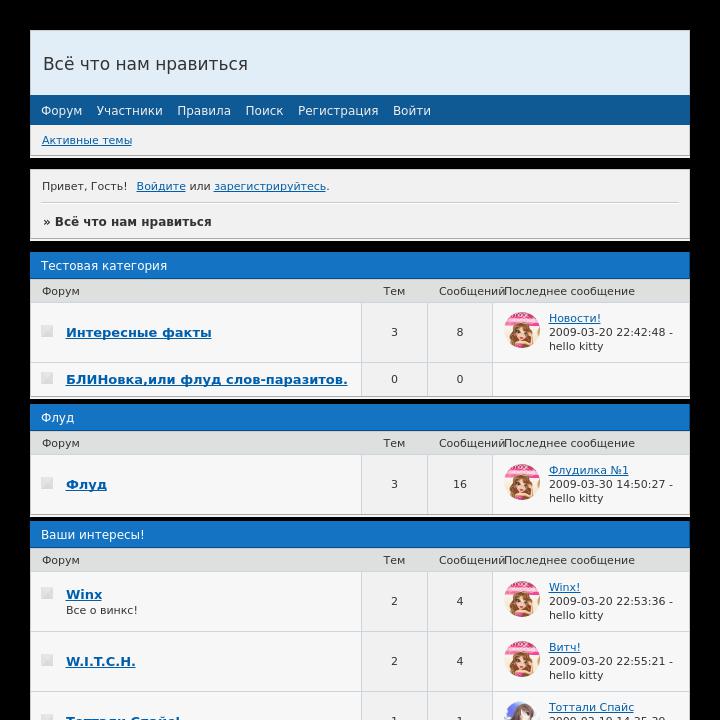The height and width of the screenshot is (720, 720).
Task: Open the last message Winx!
Action: 564,588
